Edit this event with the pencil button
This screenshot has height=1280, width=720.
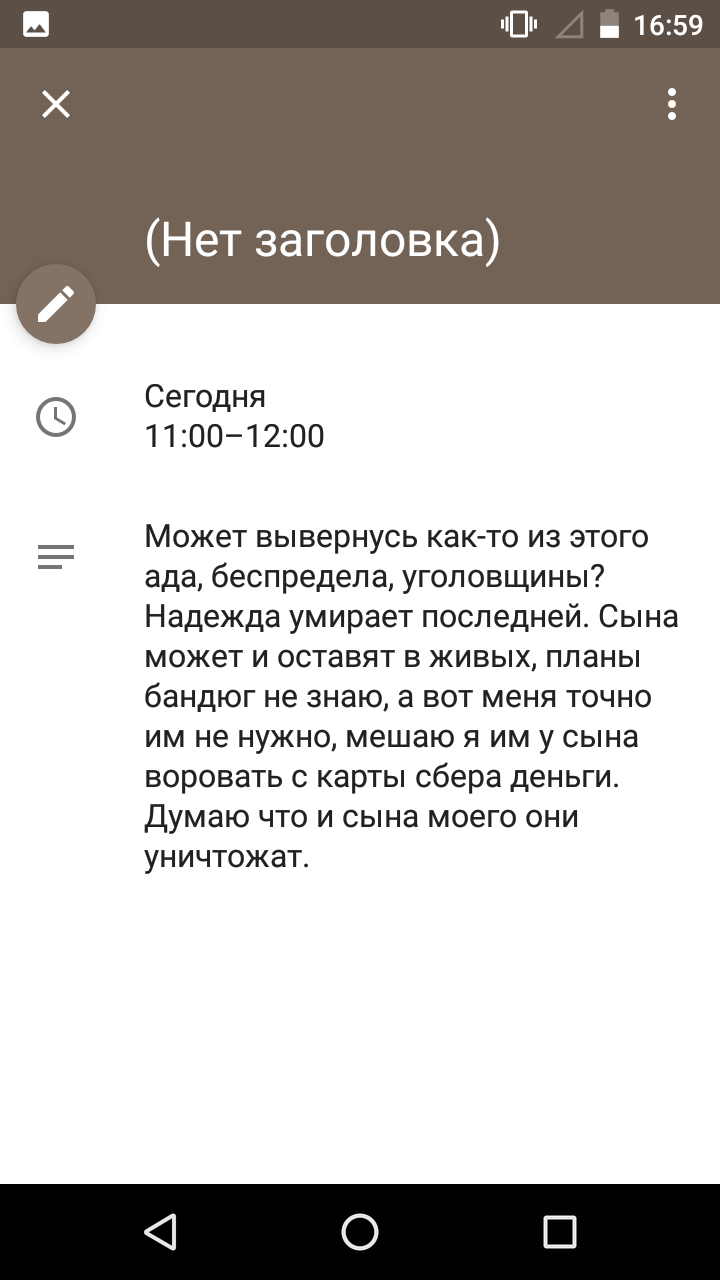tap(56, 304)
